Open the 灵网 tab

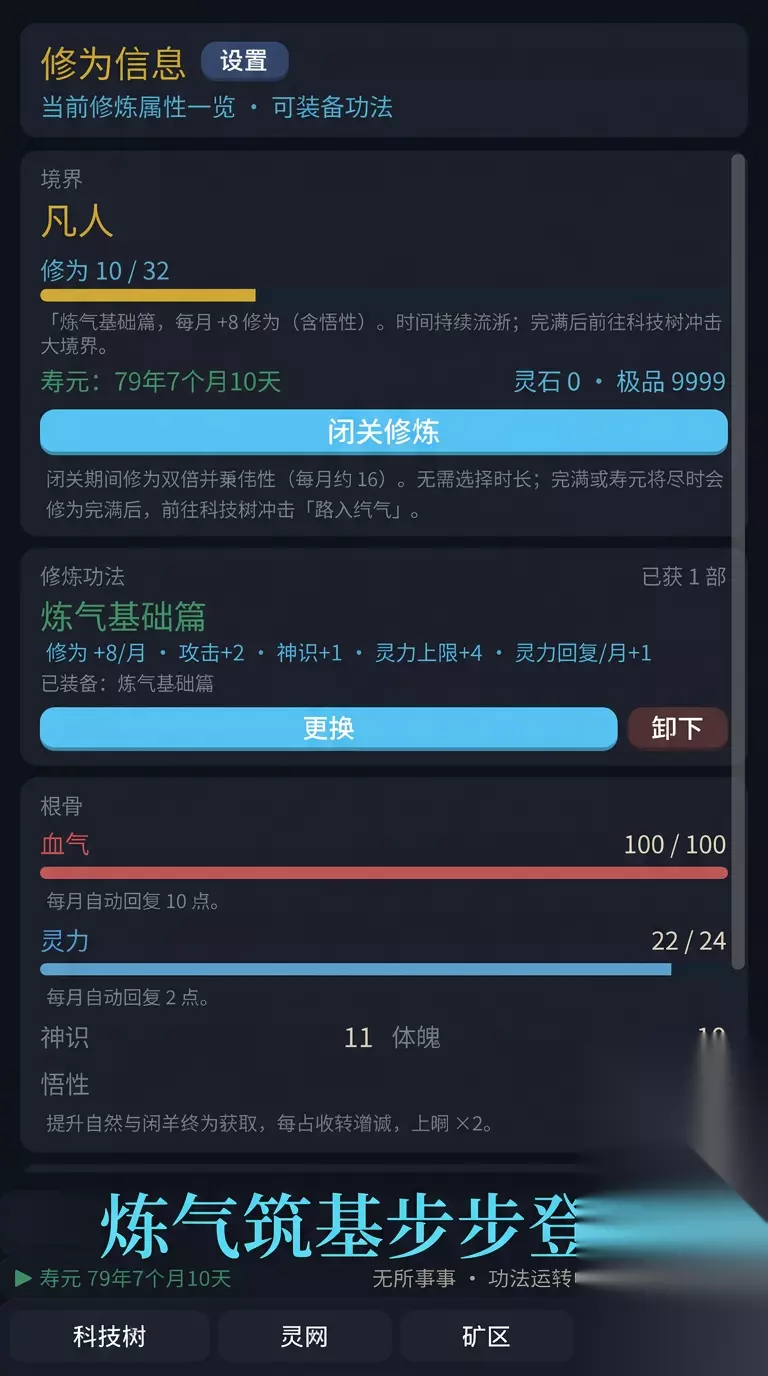point(304,1337)
